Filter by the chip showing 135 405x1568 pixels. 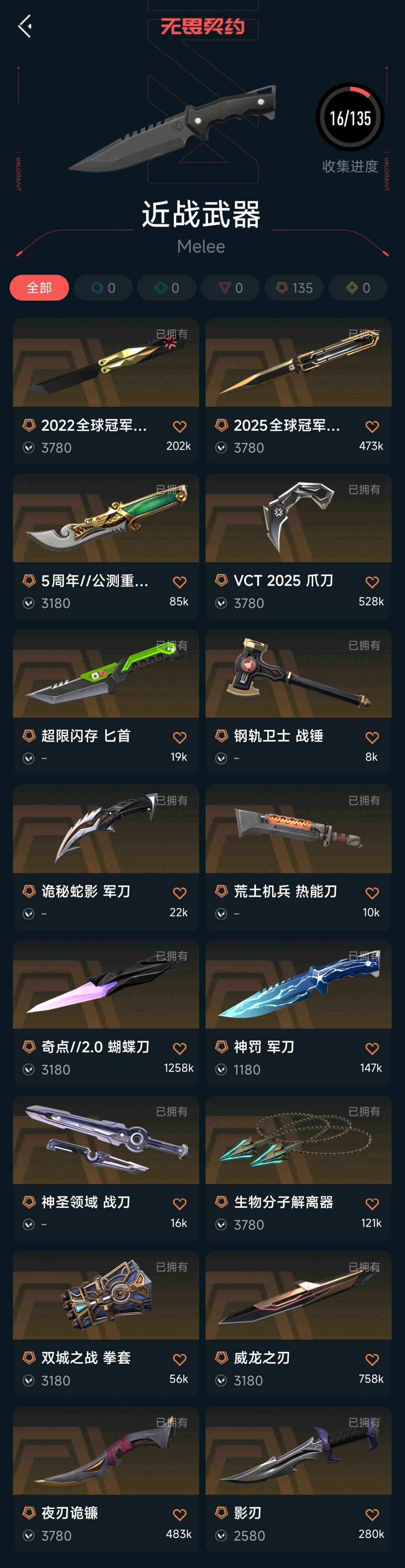click(x=295, y=288)
